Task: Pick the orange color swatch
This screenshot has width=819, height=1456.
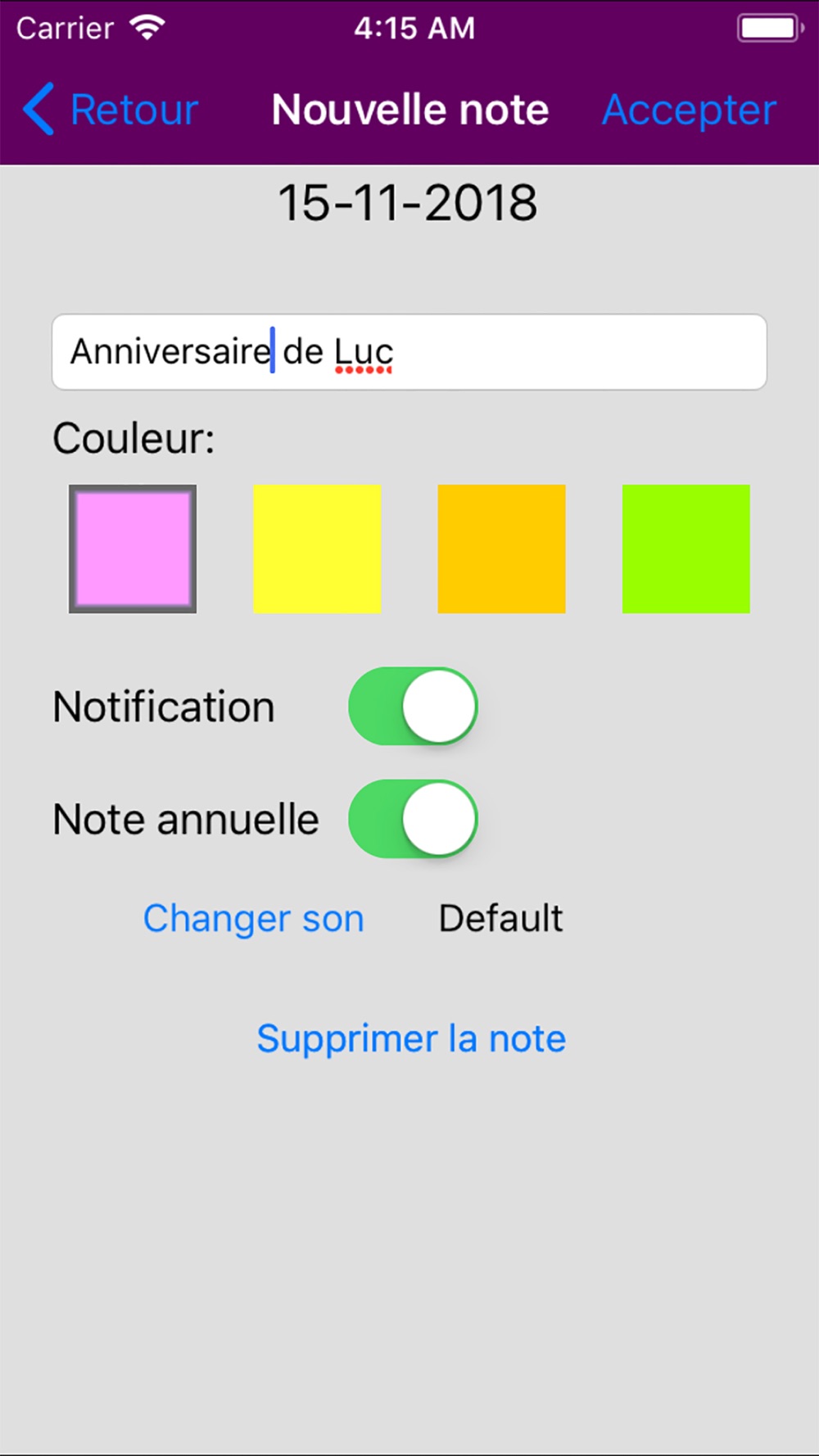Action: point(501,549)
